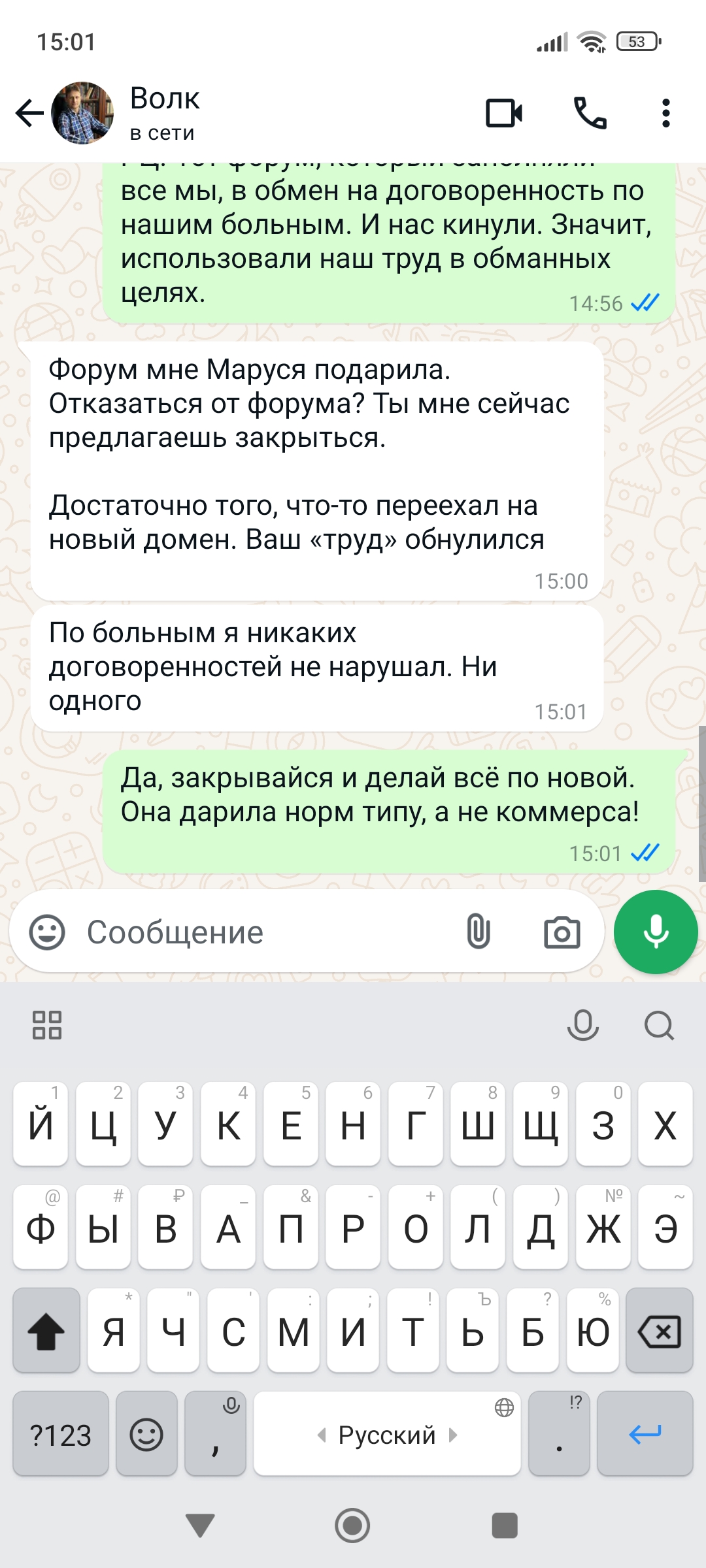Open the emoji picker in message box
The width and height of the screenshot is (706, 1568).
pos(47,932)
